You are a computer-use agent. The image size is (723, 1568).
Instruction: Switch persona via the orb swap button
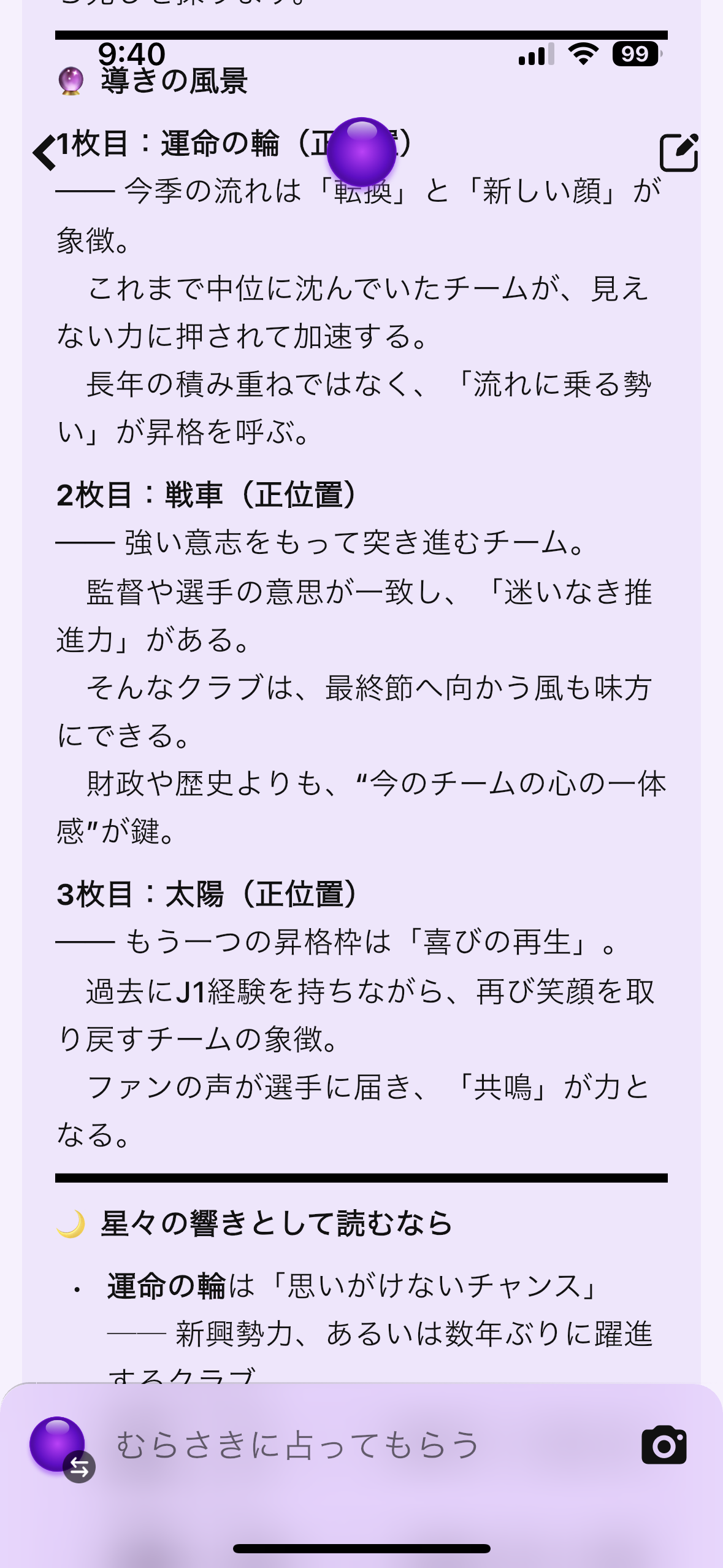[x=80, y=1467]
